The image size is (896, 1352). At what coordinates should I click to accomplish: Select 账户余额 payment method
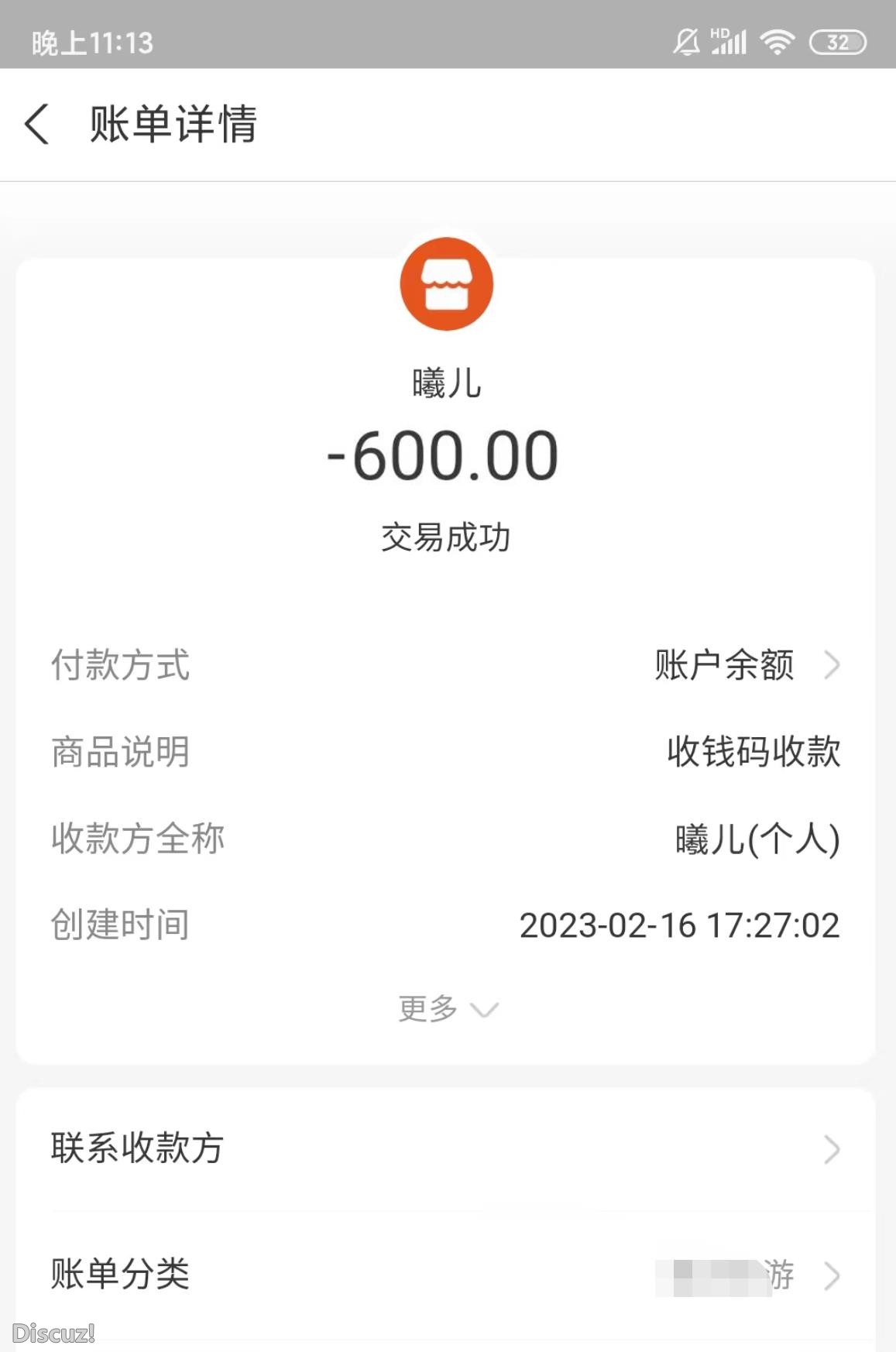click(723, 664)
